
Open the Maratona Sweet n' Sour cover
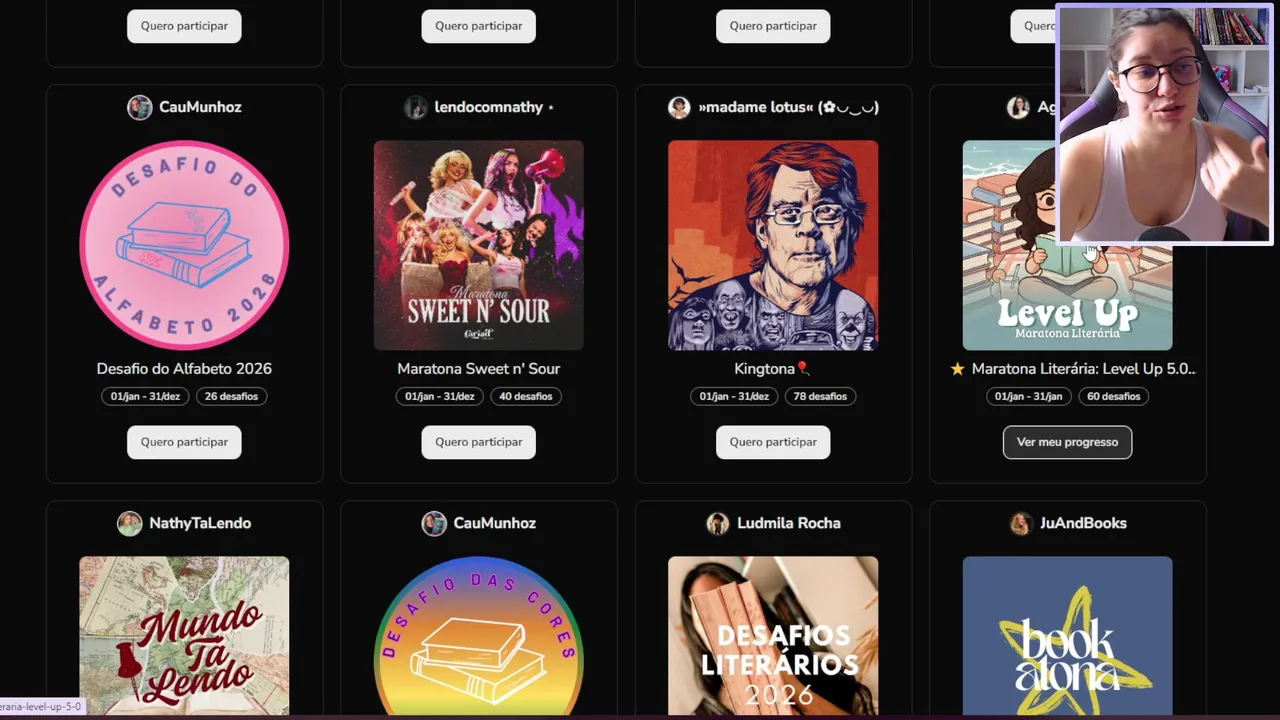[x=478, y=245]
